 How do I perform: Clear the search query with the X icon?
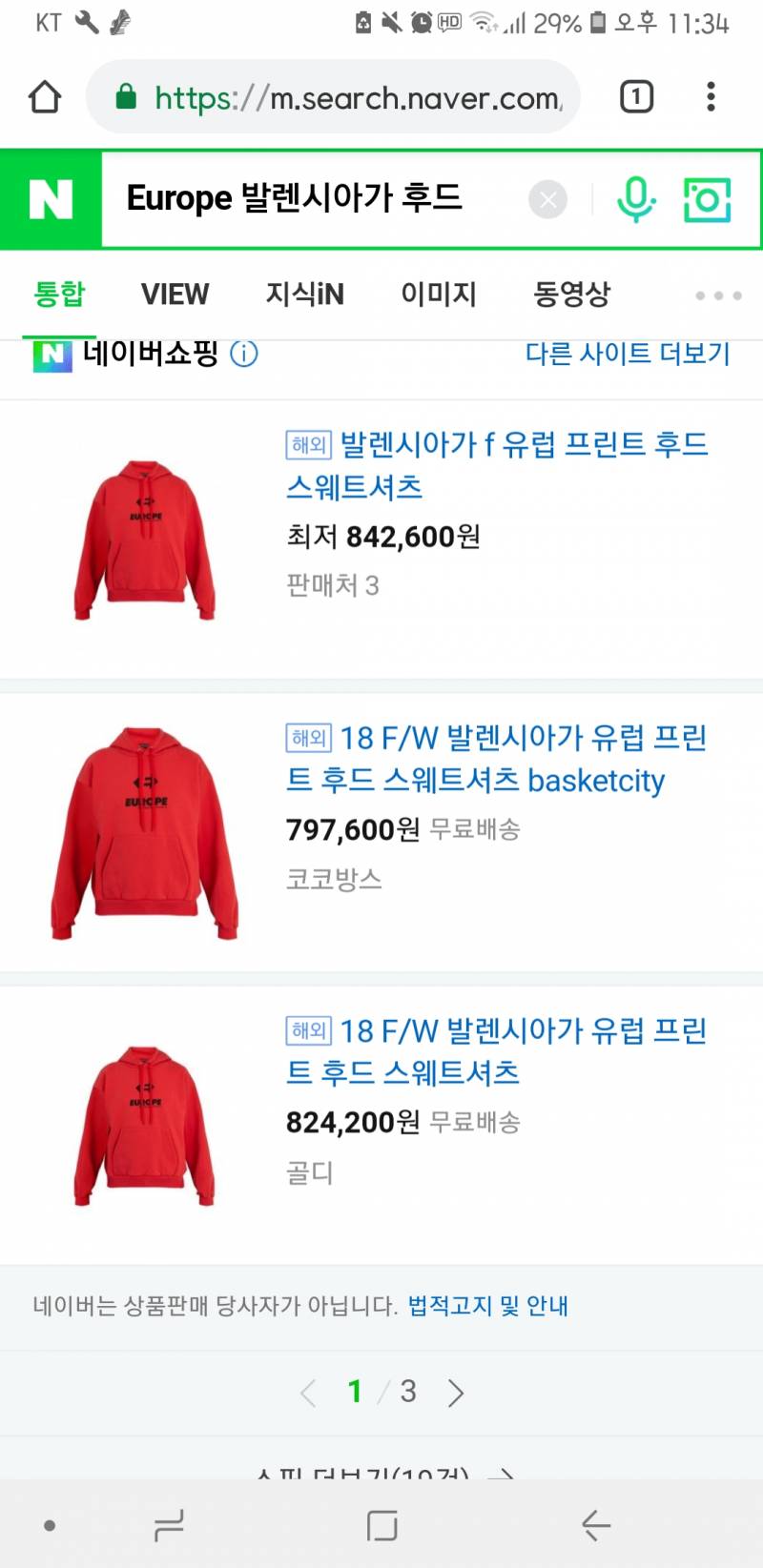548,198
